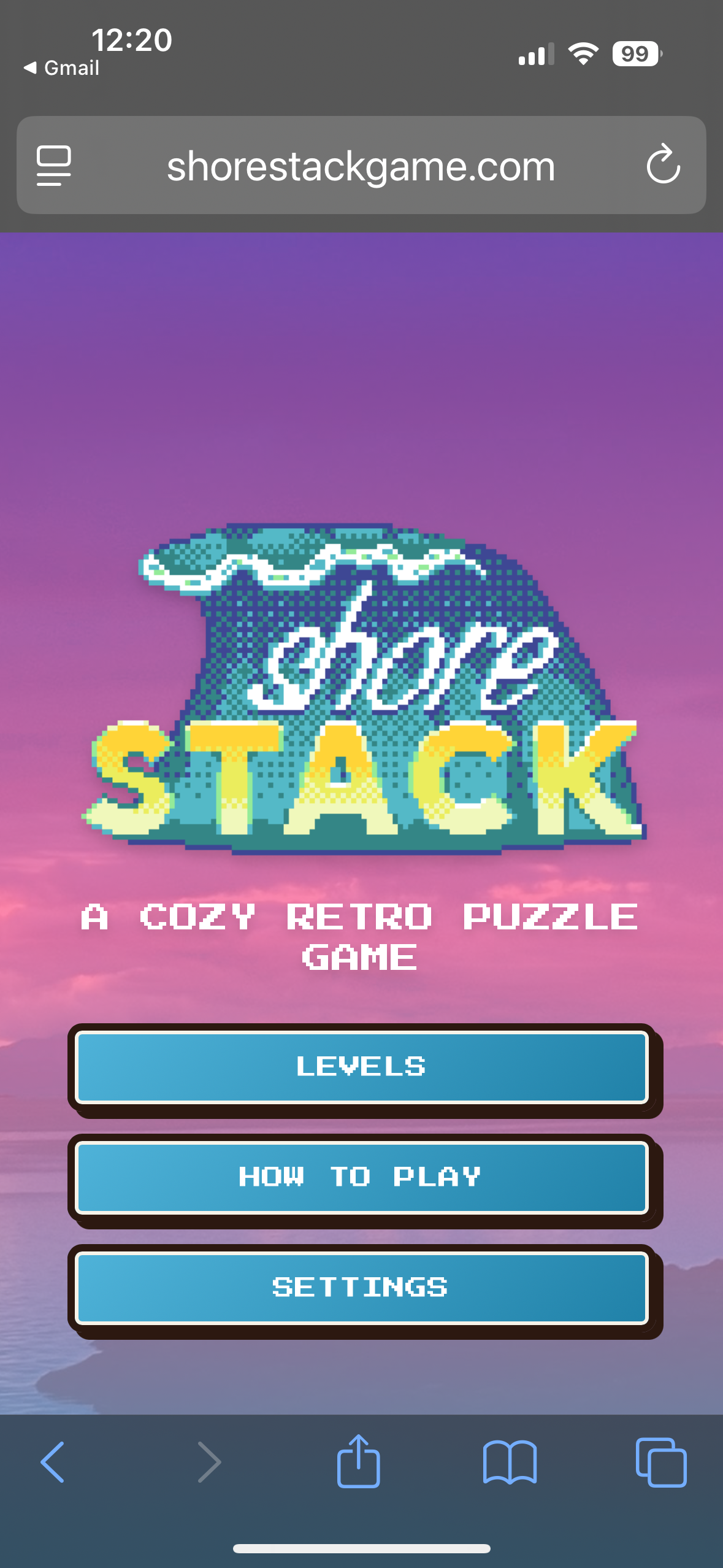
Task: Tap the shorestackgame.com address bar
Action: point(361,166)
